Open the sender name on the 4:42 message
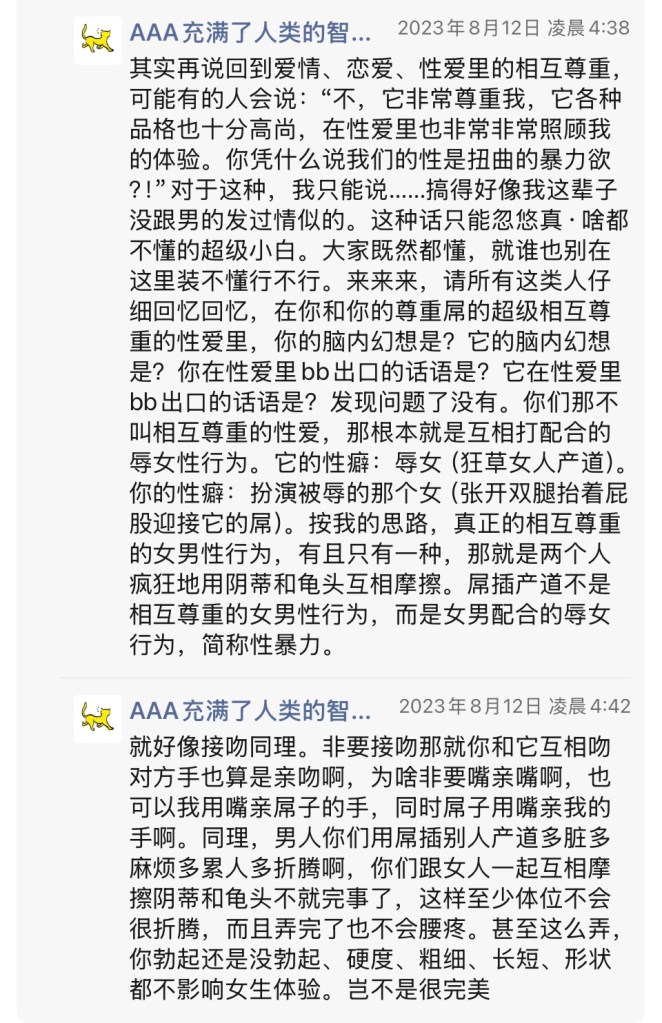The height and width of the screenshot is (1023, 662). [250, 710]
